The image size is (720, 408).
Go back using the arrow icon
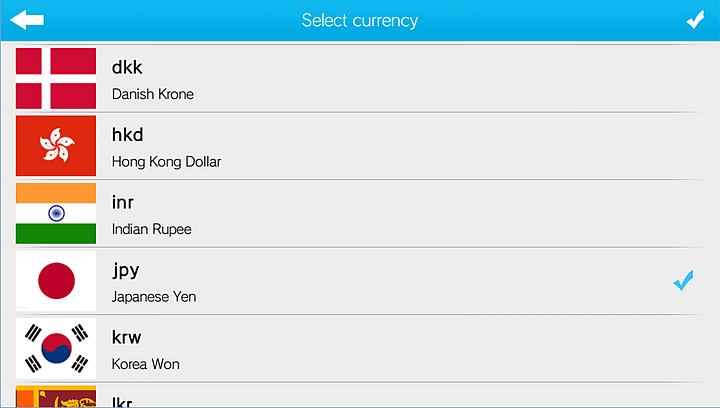[x=27, y=20]
